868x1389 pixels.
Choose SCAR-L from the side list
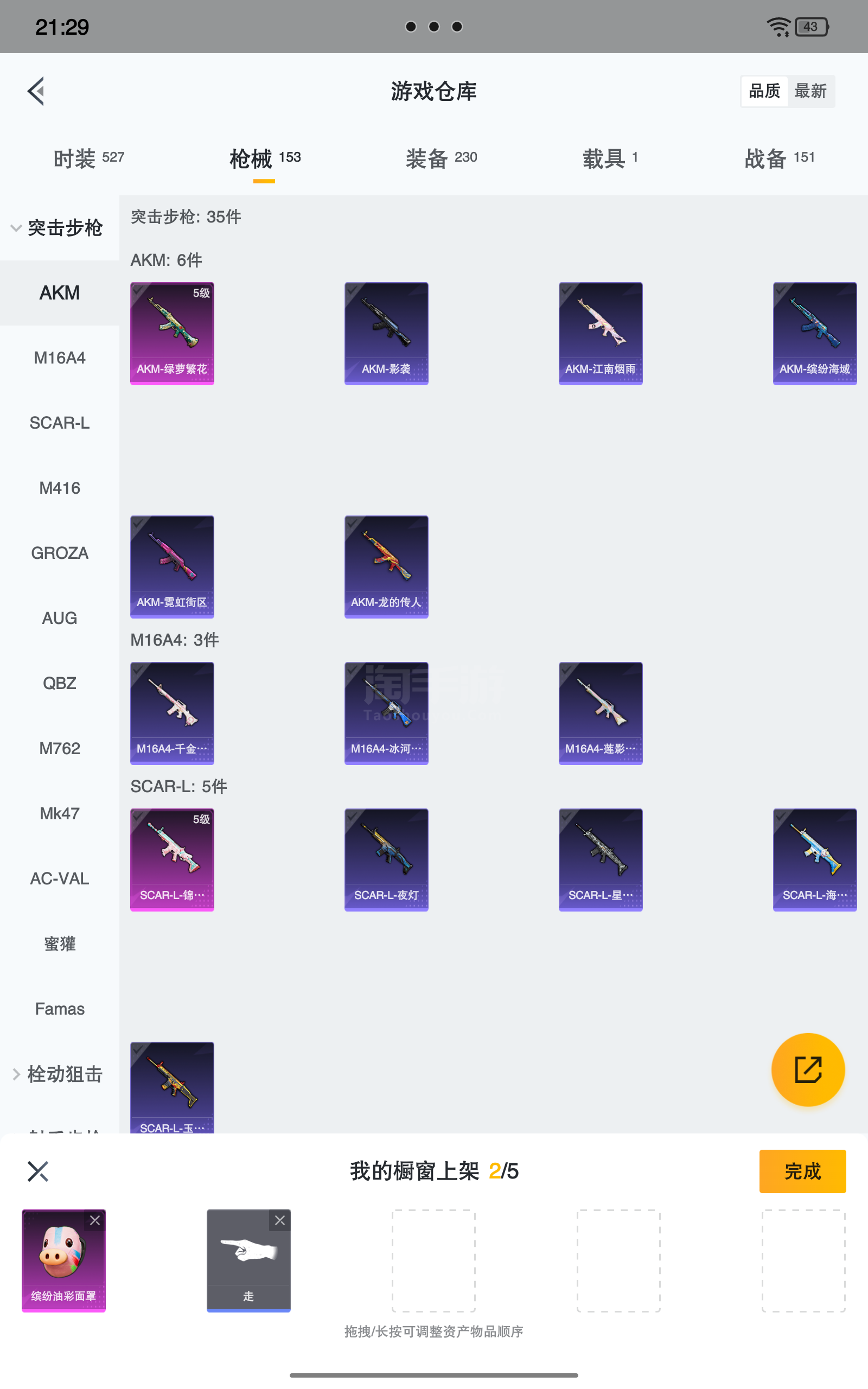click(x=60, y=423)
